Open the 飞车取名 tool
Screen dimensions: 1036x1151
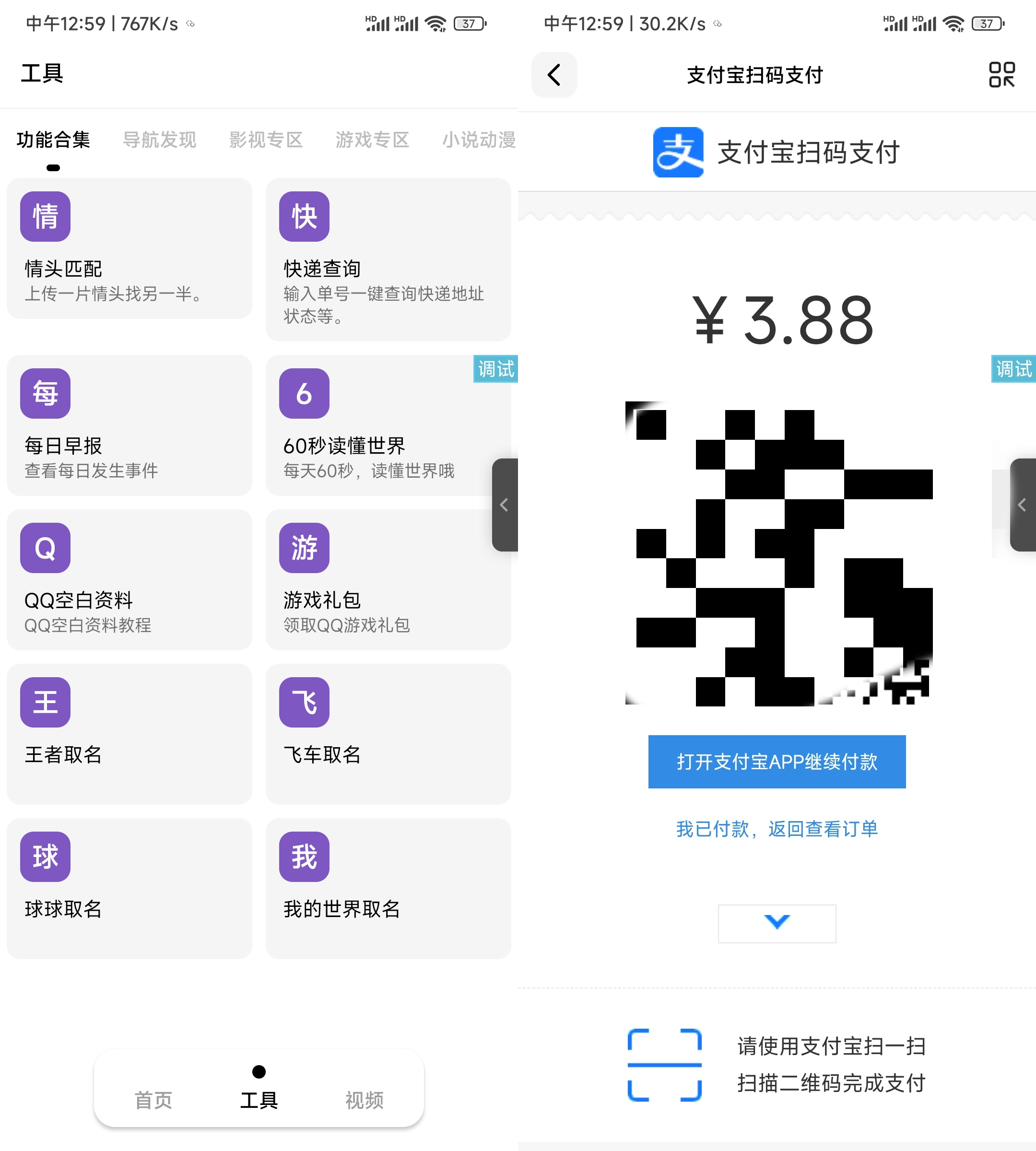click(388, 733)
